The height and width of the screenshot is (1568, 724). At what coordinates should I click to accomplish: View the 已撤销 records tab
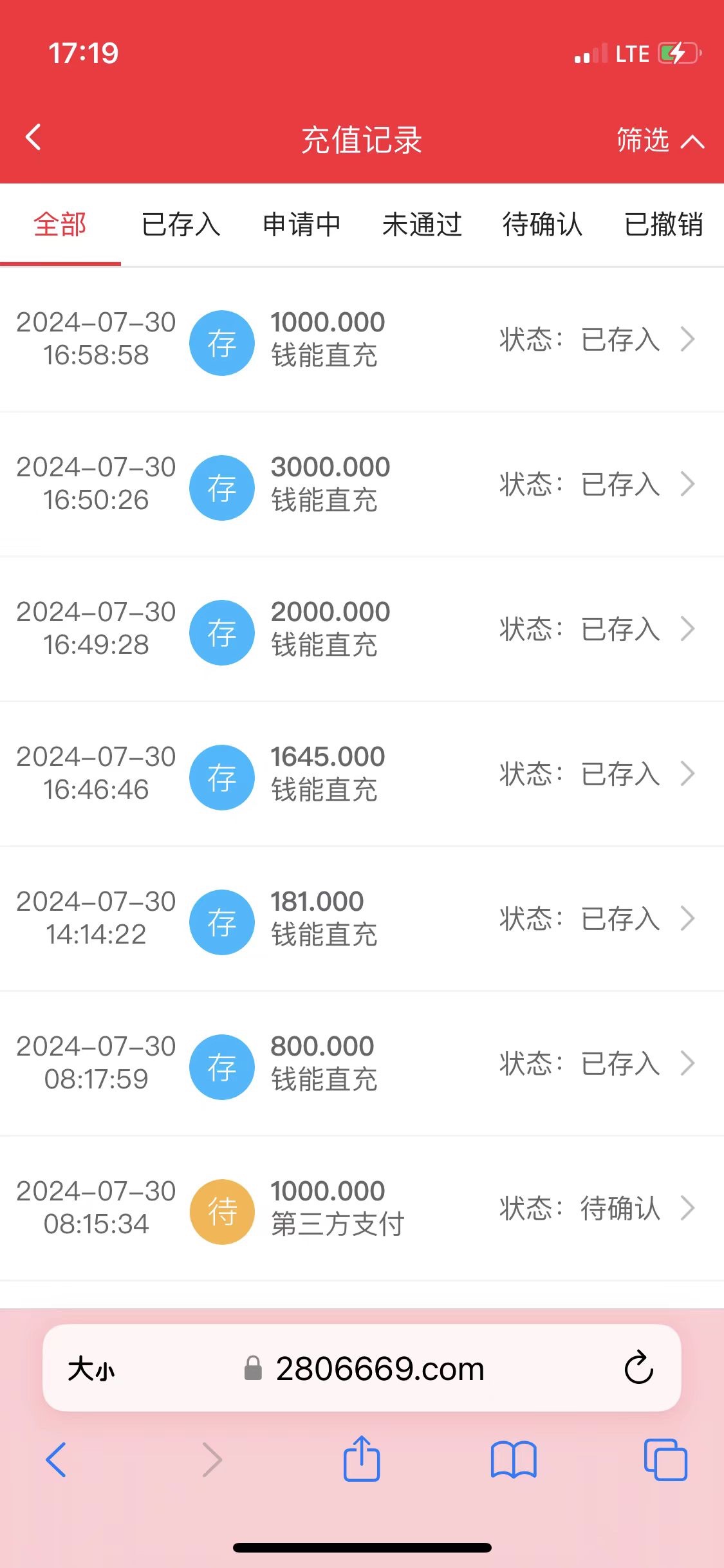click(x=664, y=225)
